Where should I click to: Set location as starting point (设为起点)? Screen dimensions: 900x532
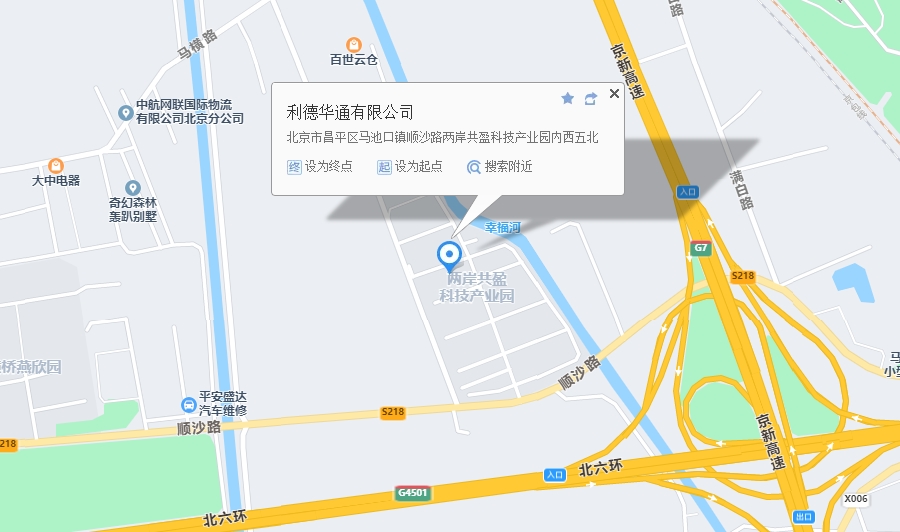tap(410, 167)
